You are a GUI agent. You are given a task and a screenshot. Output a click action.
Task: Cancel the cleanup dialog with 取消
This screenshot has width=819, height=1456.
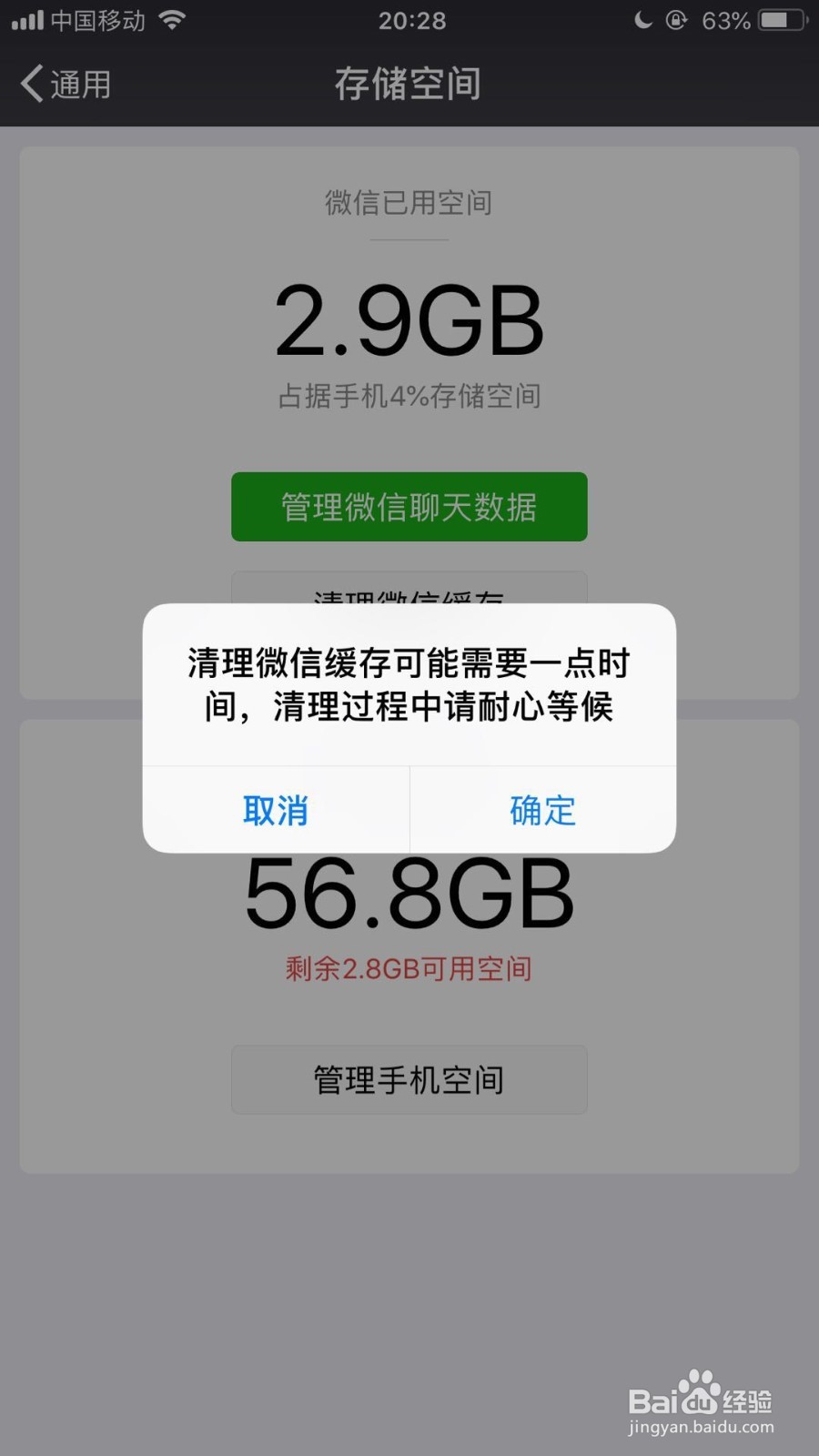click(x=276, y=810)
